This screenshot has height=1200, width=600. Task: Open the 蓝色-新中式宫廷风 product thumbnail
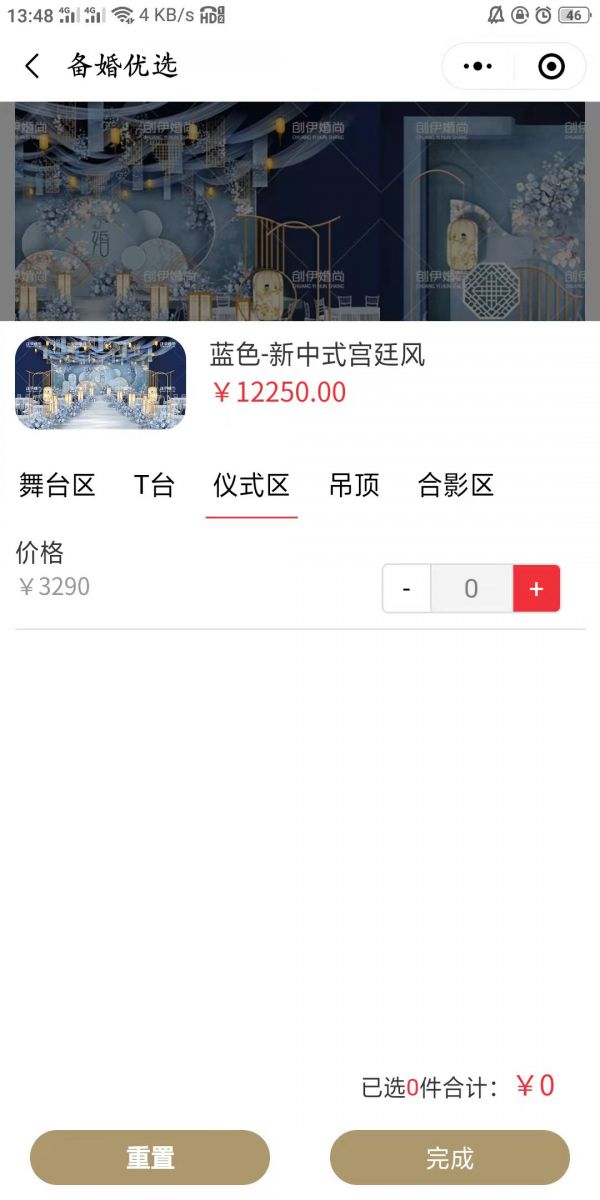[x=101, y=383]
